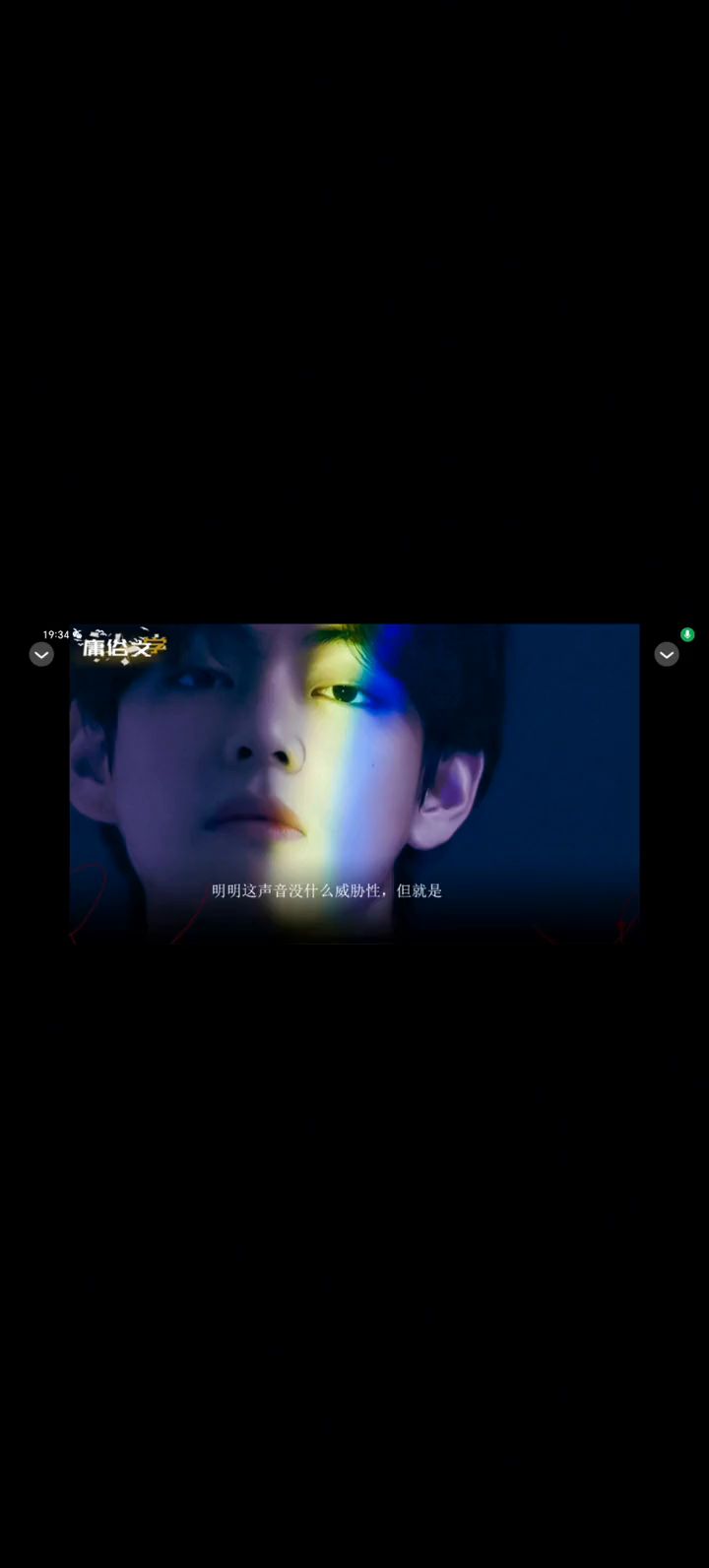Tap the left chevron-down button beside the video

[41, 655]
